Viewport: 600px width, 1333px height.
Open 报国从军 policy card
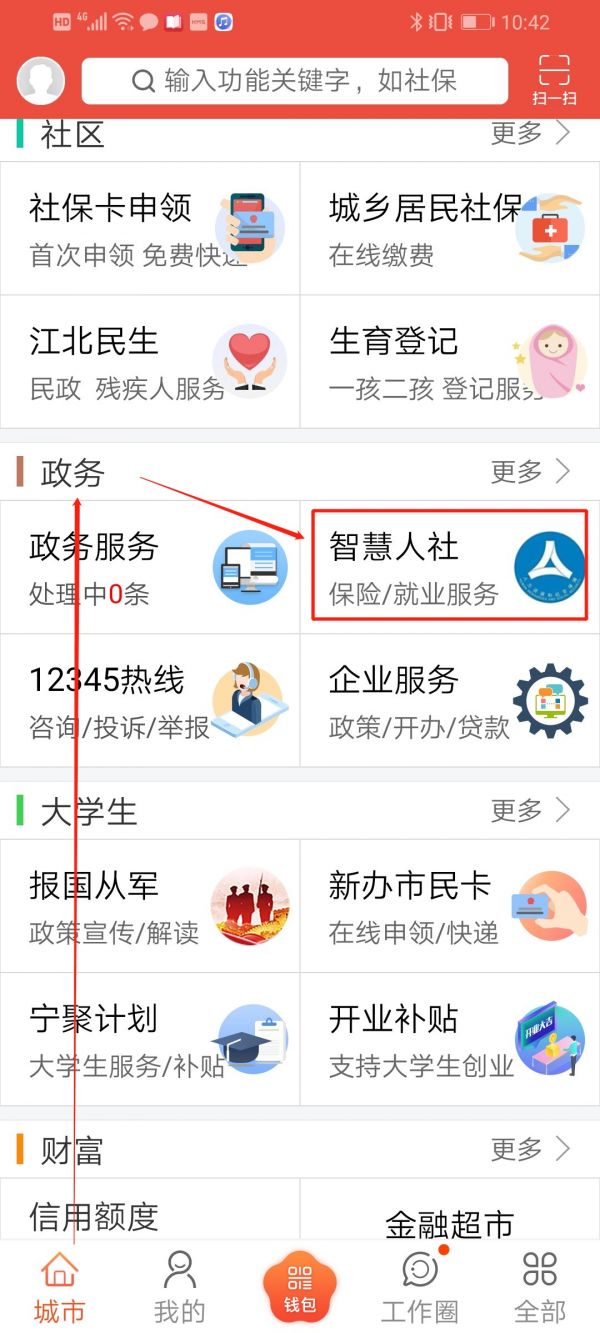point(150,905)
